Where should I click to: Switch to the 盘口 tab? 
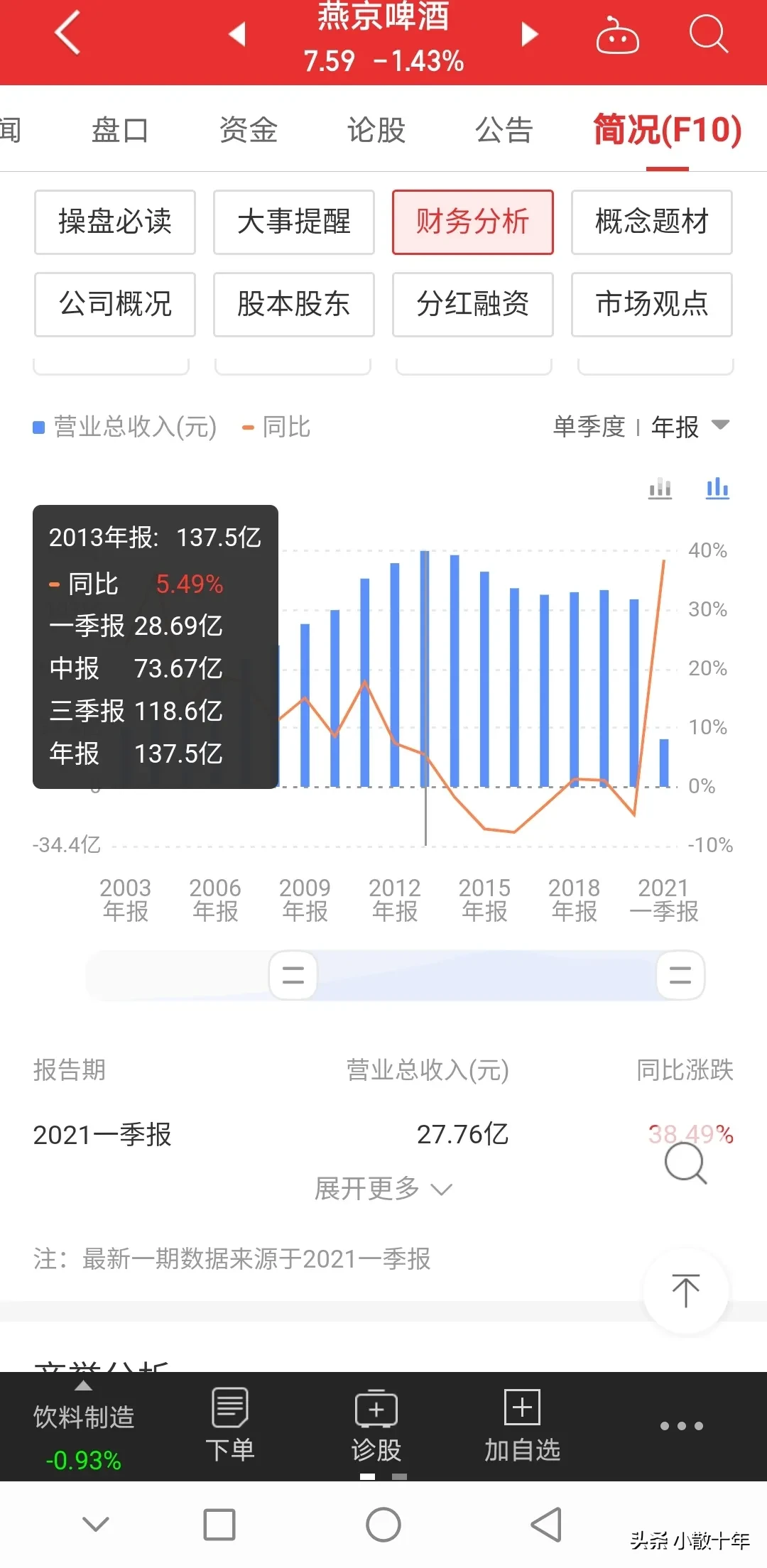(120, 130)
